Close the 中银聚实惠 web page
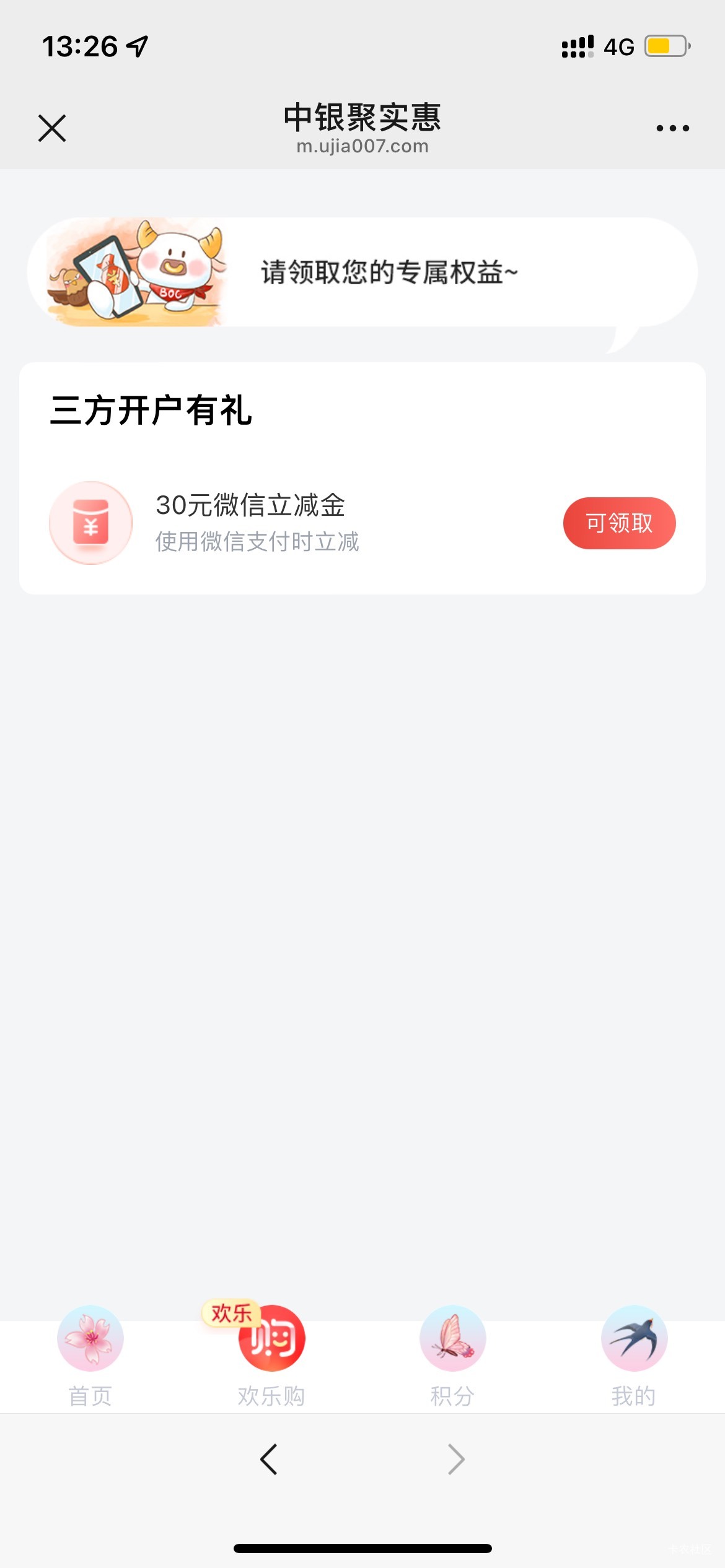 point(52,128)
